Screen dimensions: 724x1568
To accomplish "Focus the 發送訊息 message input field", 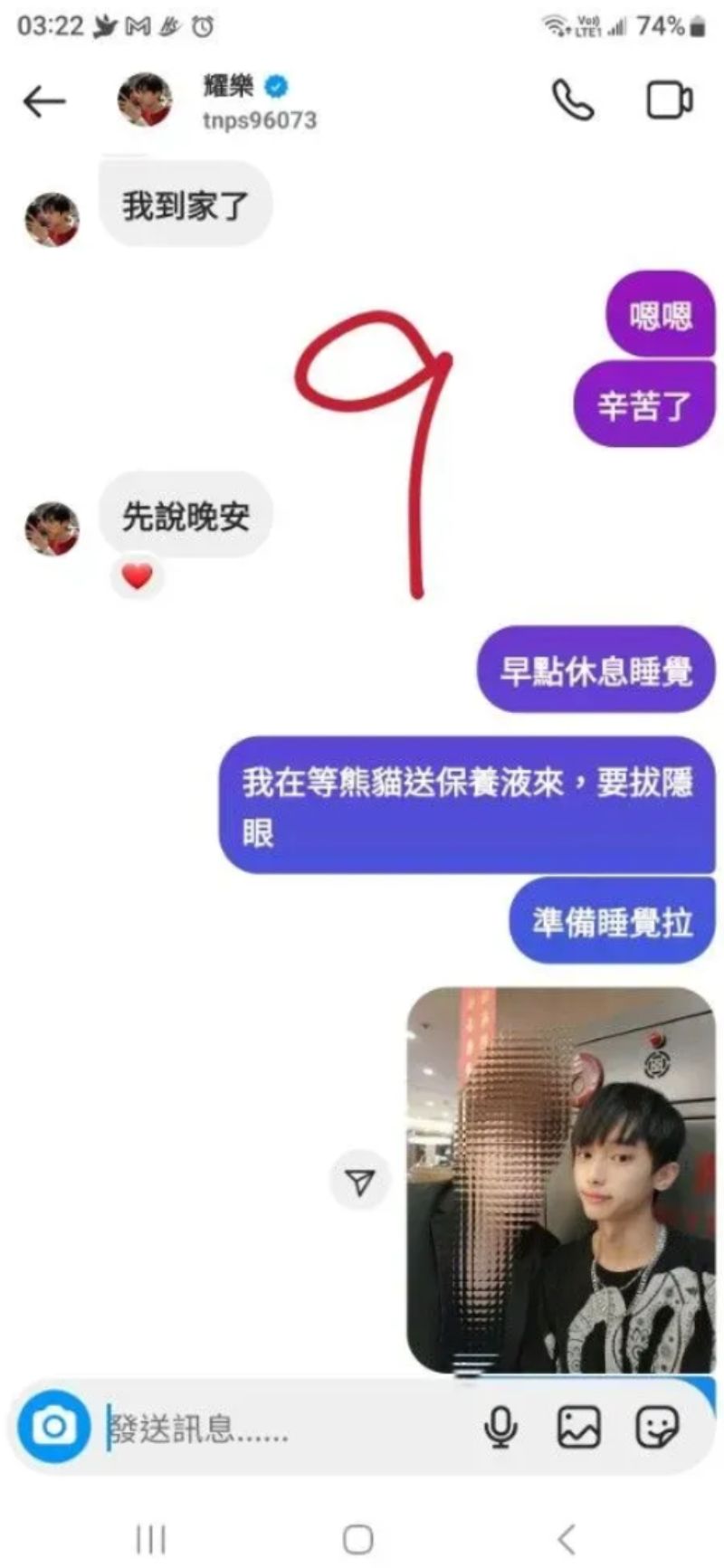I will (281, 1429).
